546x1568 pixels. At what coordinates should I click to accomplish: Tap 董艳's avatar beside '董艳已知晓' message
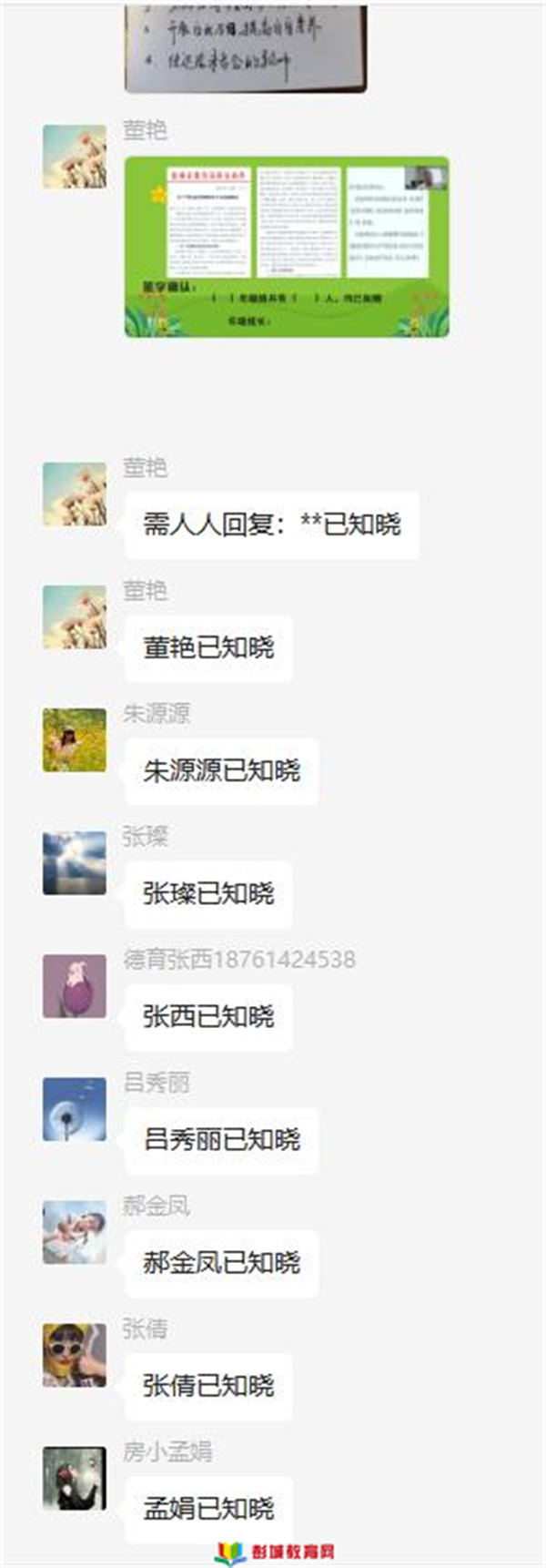point(75,616)
